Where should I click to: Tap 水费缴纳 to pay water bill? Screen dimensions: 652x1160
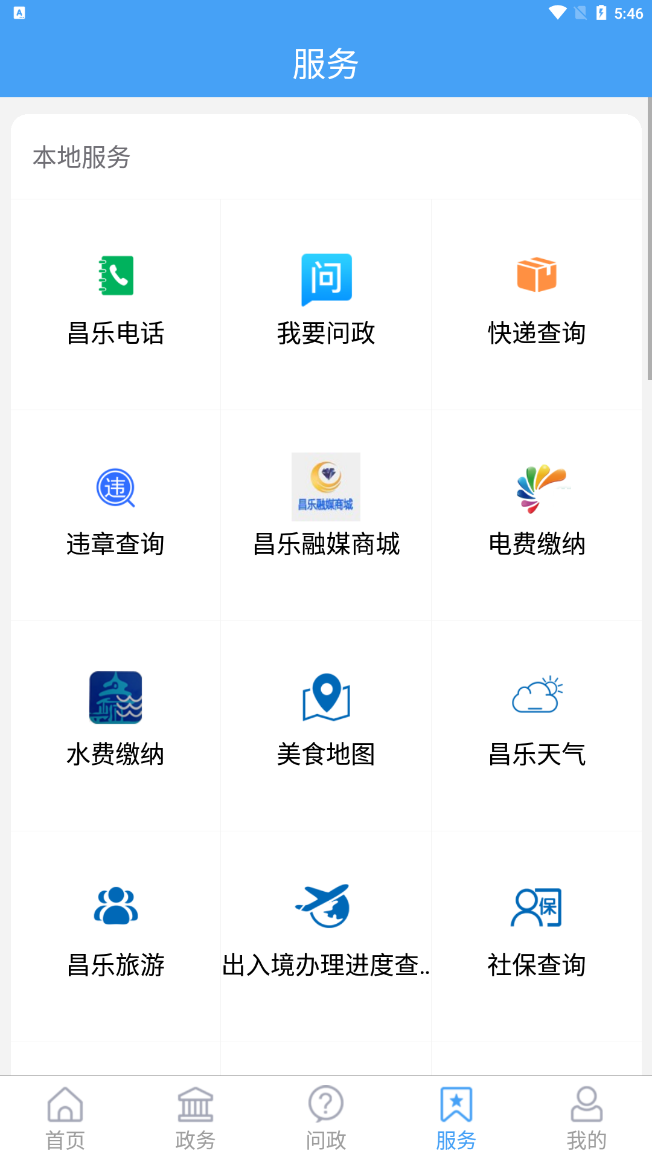(x=116, y=722)
